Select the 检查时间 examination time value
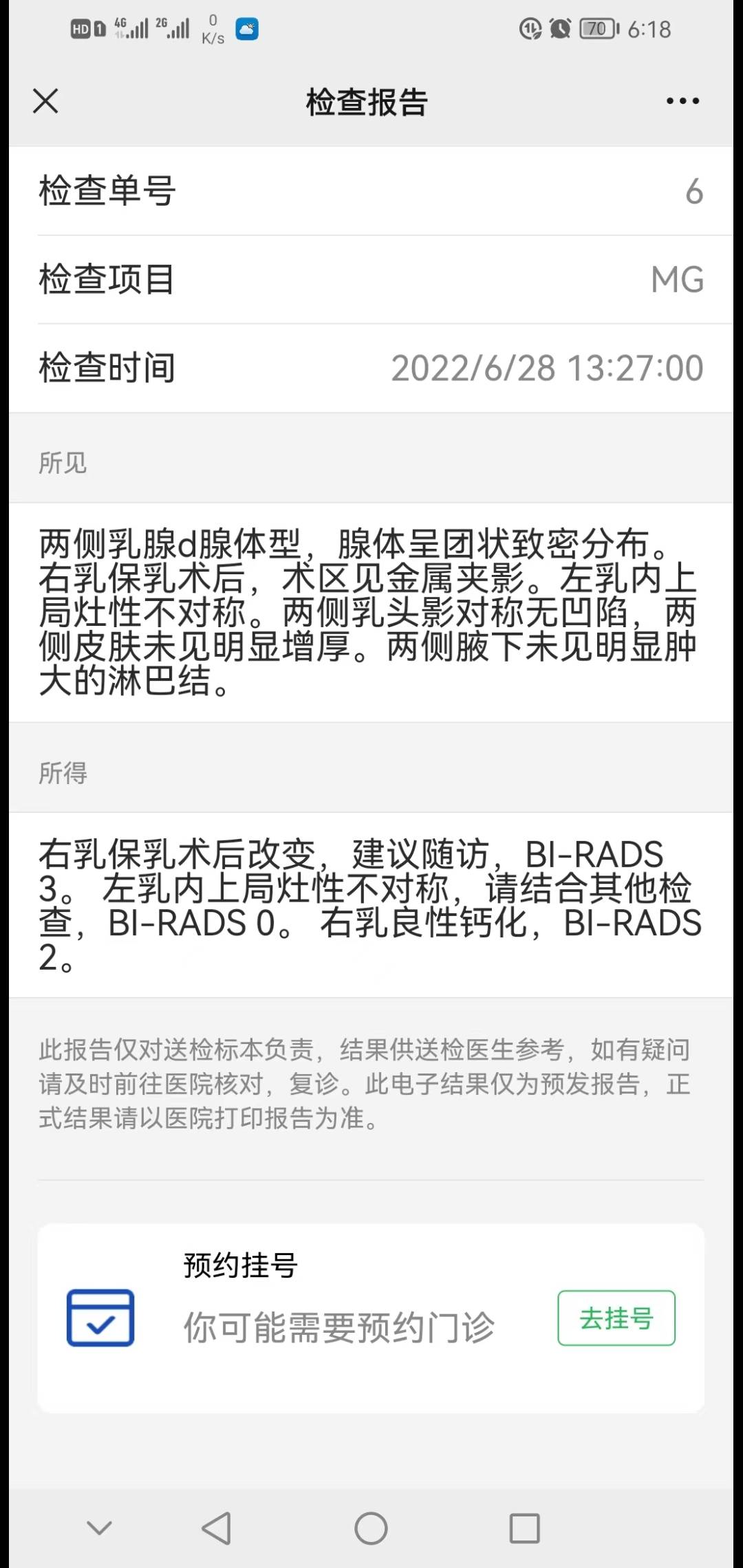Screen dimensions: 743x1568 (547, 367)
